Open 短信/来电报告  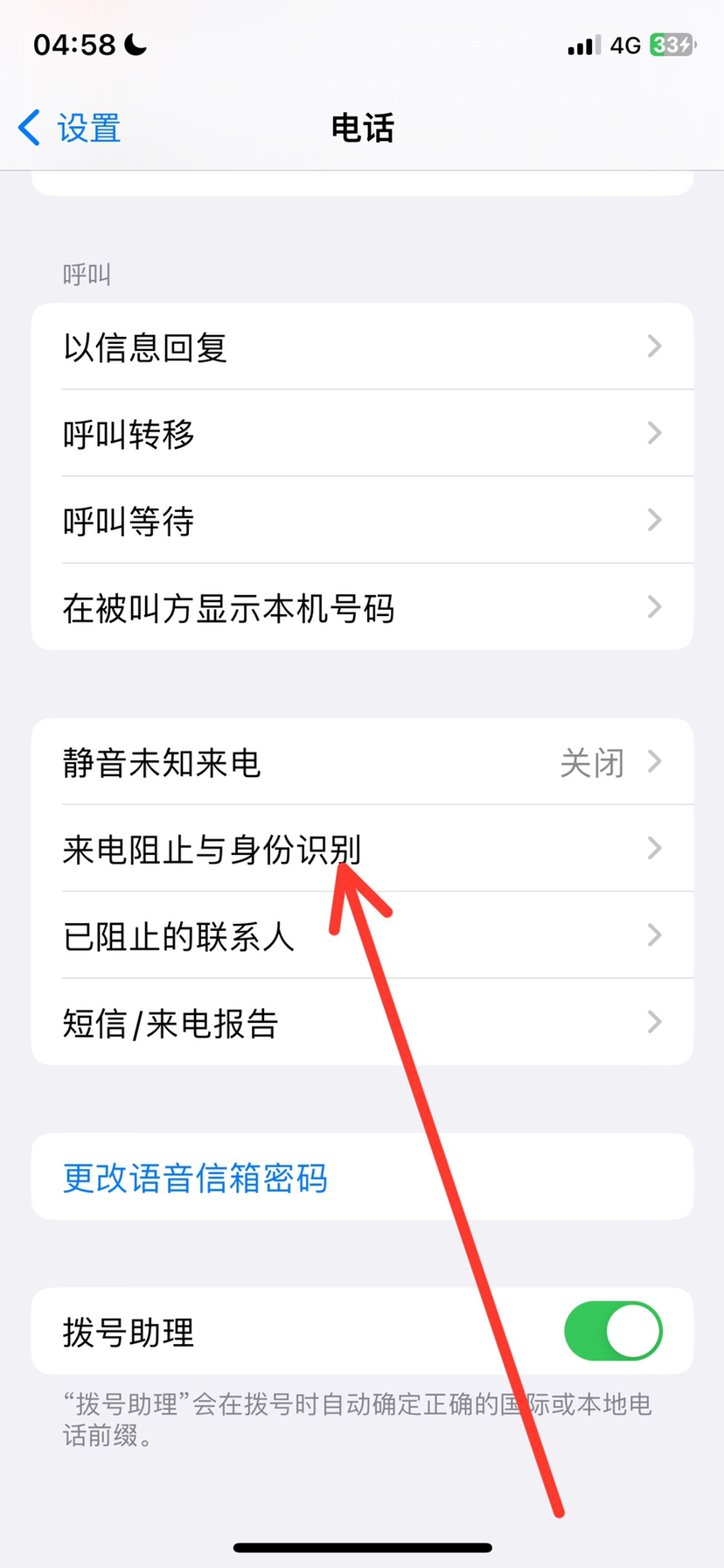[x=362, y=1022]
